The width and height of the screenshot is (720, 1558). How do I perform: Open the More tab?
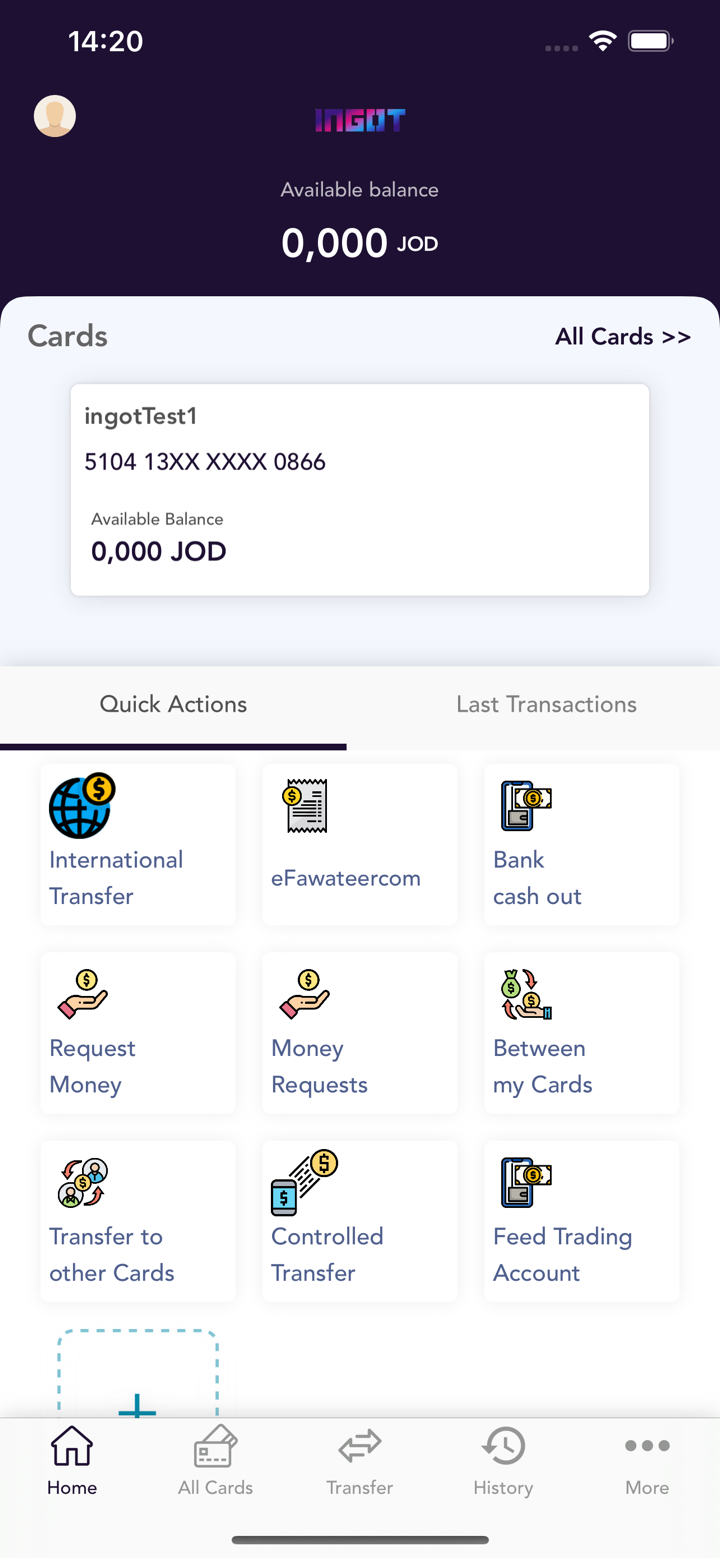(x=647, y=1463)
